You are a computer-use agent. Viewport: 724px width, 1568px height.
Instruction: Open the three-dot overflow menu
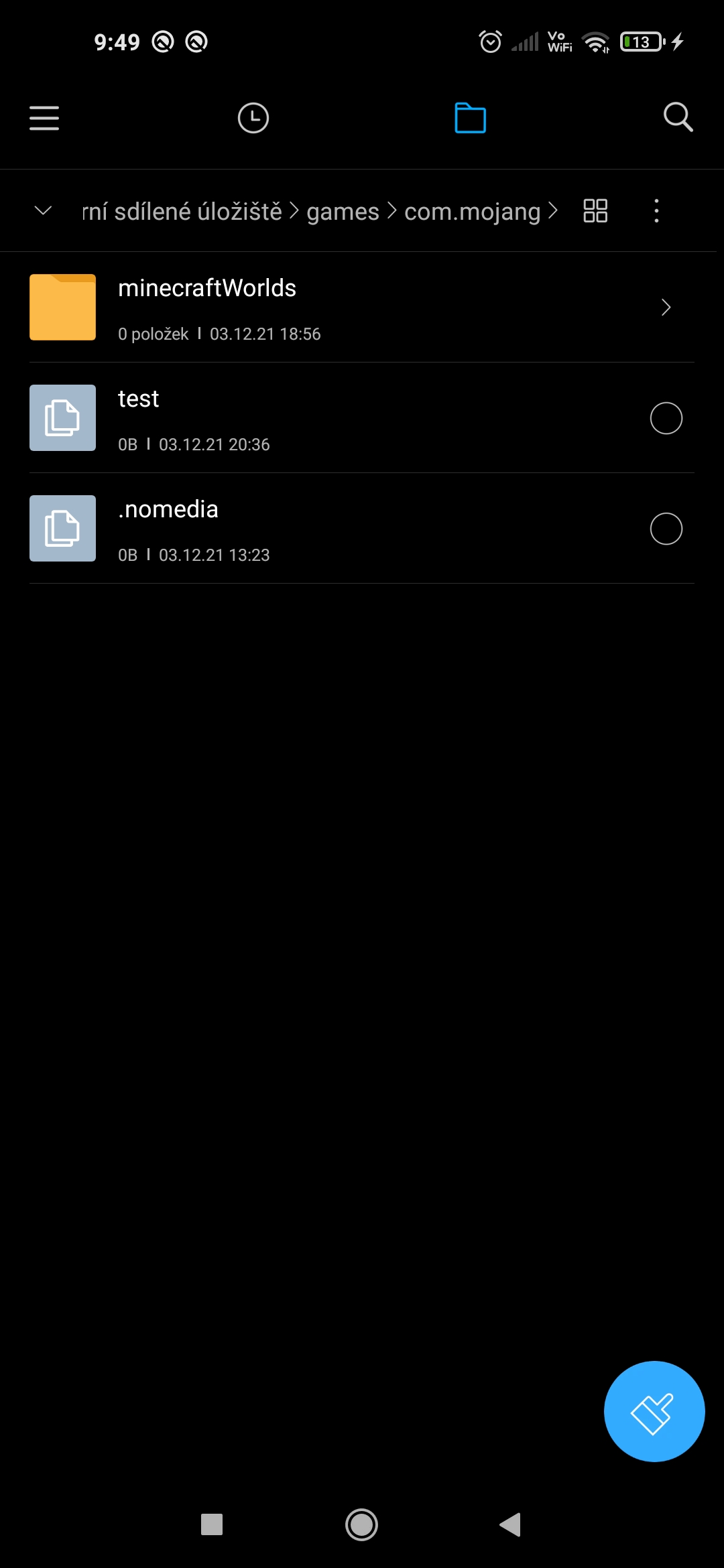[x=656, y=211]
